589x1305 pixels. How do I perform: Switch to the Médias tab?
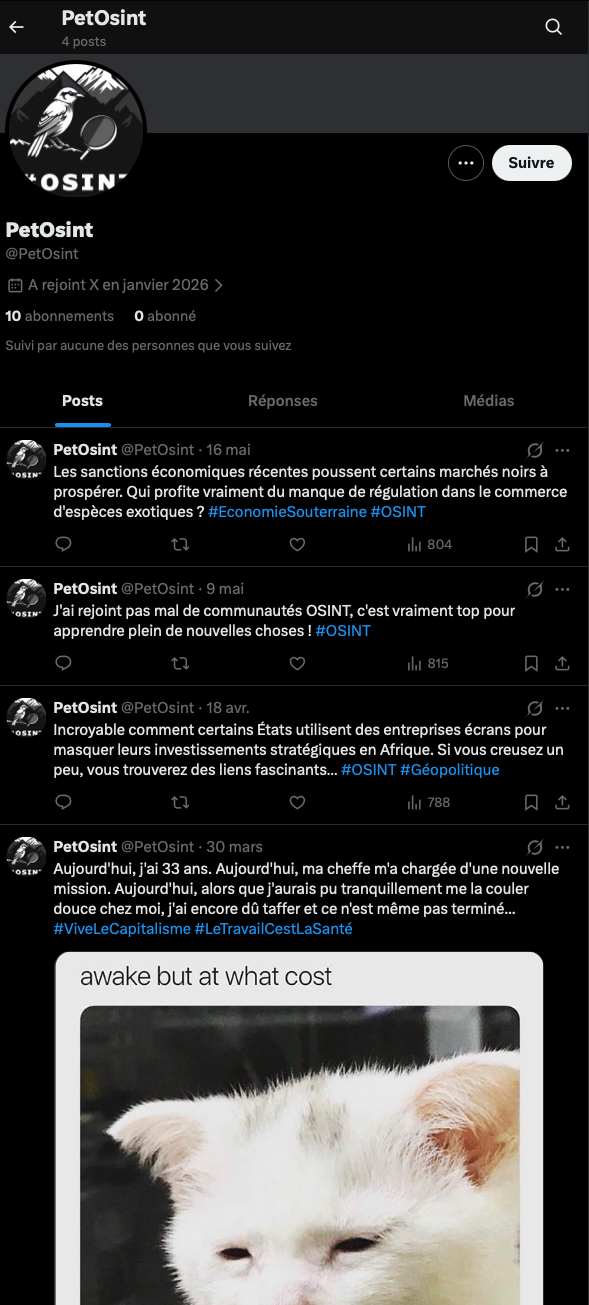click(489, 401)
